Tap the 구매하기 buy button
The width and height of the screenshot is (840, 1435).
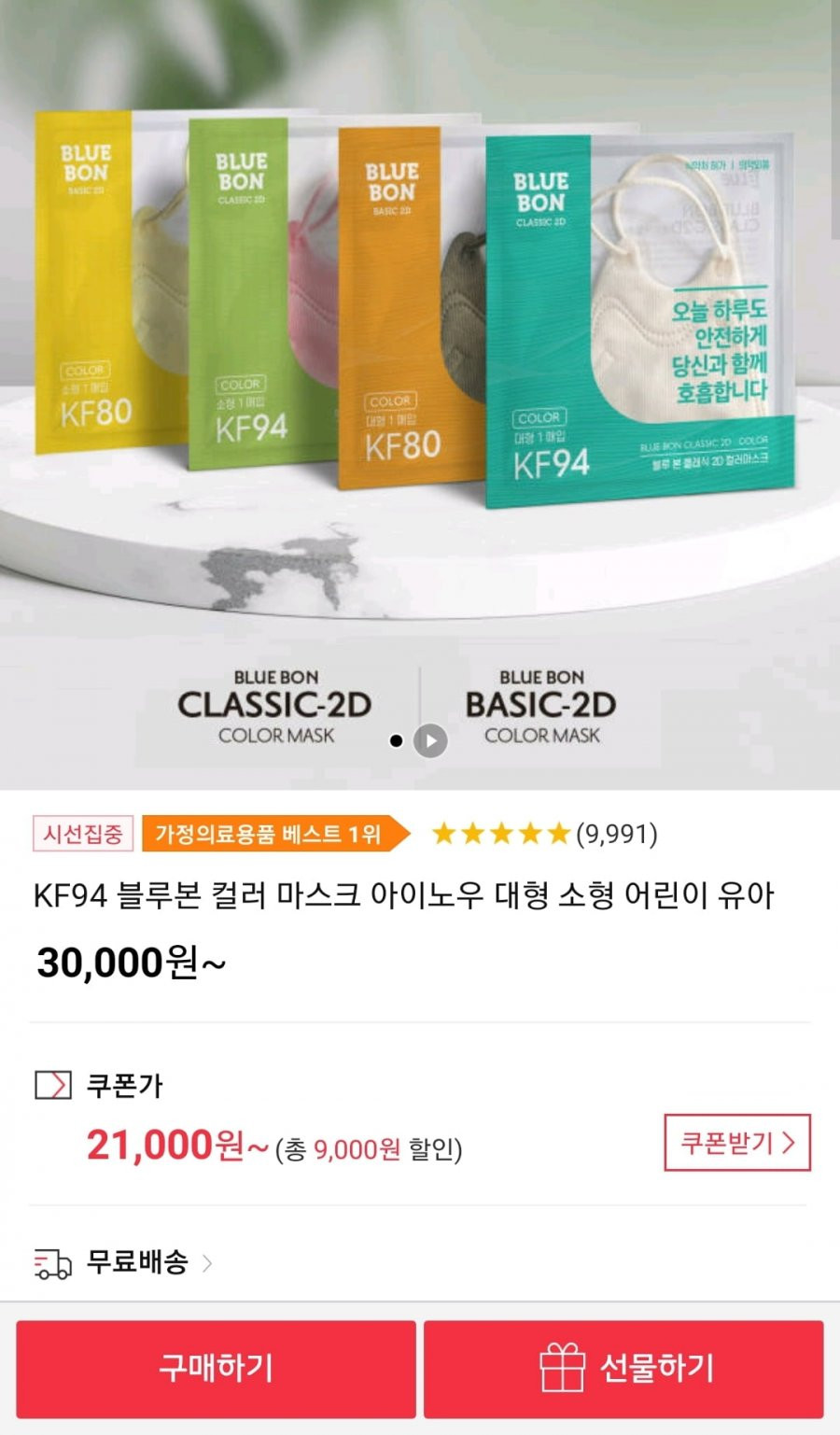click(216, 1368)
